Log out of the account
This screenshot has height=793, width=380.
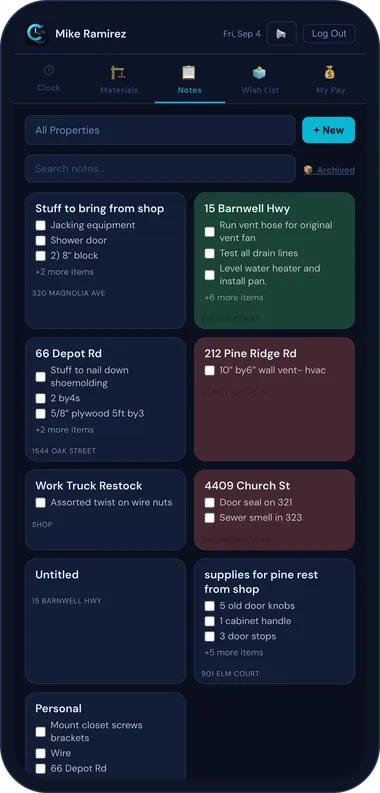[x=329, y=34]
